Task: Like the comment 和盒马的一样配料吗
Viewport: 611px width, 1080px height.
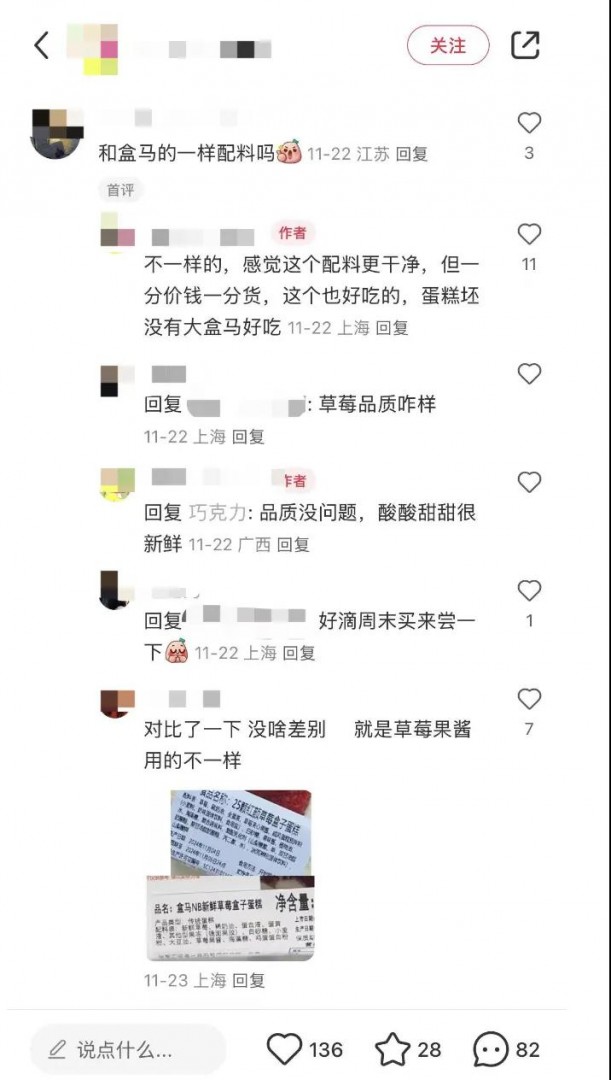Action: [529, 124]
